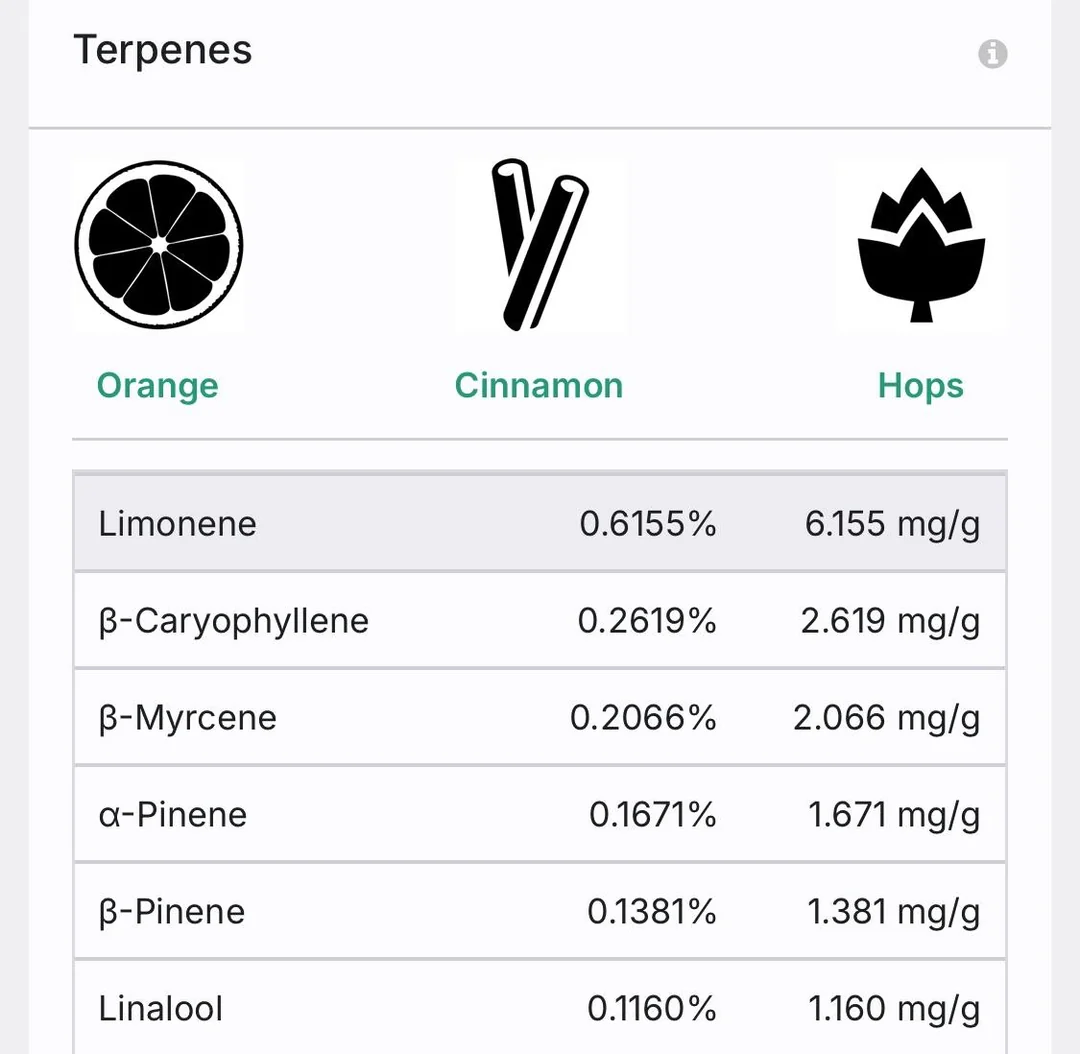Open the Orange aroma link
1080x1054 pixels.
pos(157,386)
